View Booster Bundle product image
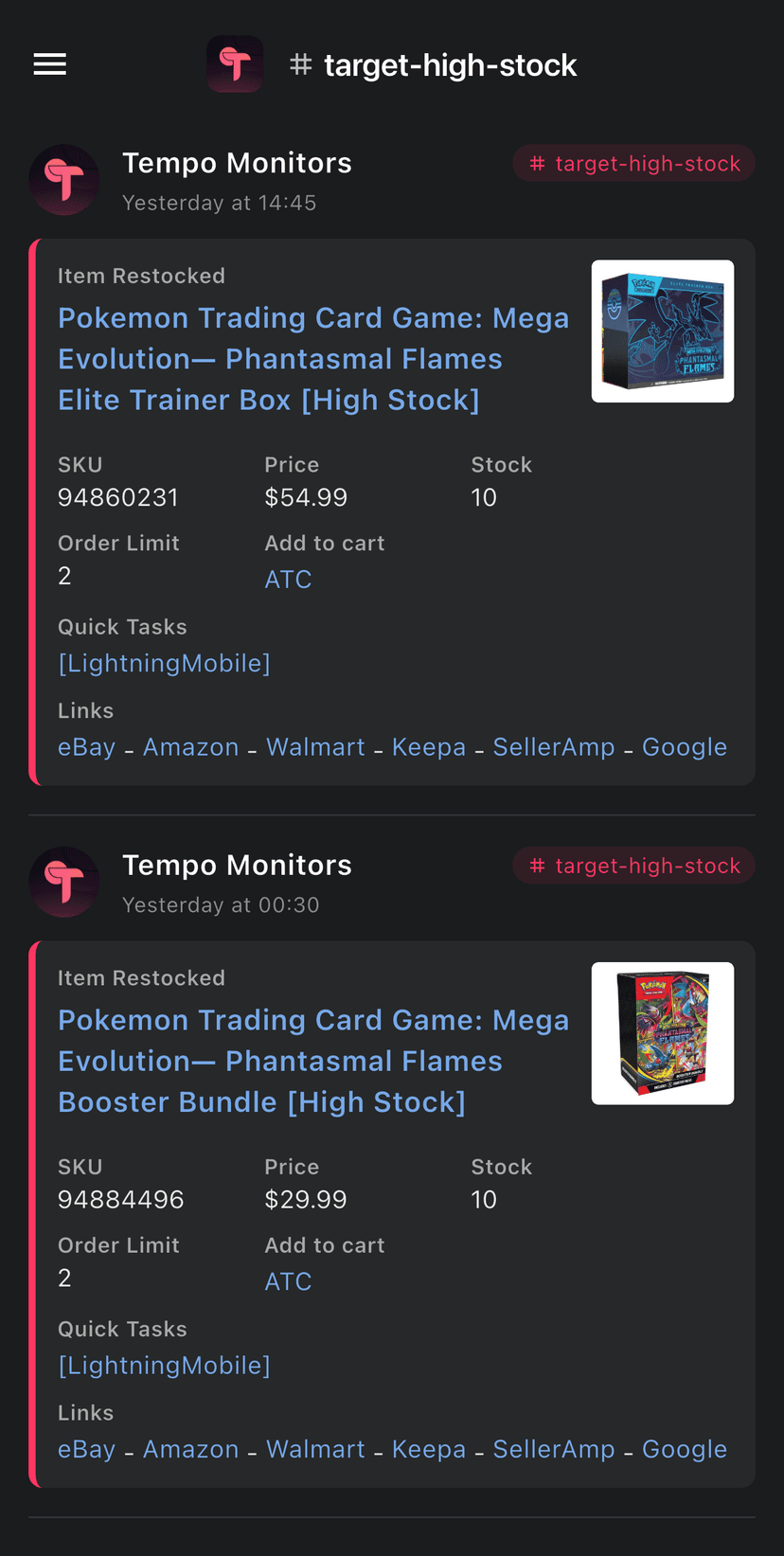Image resolution: width=784 pixels, height=1556 pixels. pyautogui.click(x=662, y=1033)
